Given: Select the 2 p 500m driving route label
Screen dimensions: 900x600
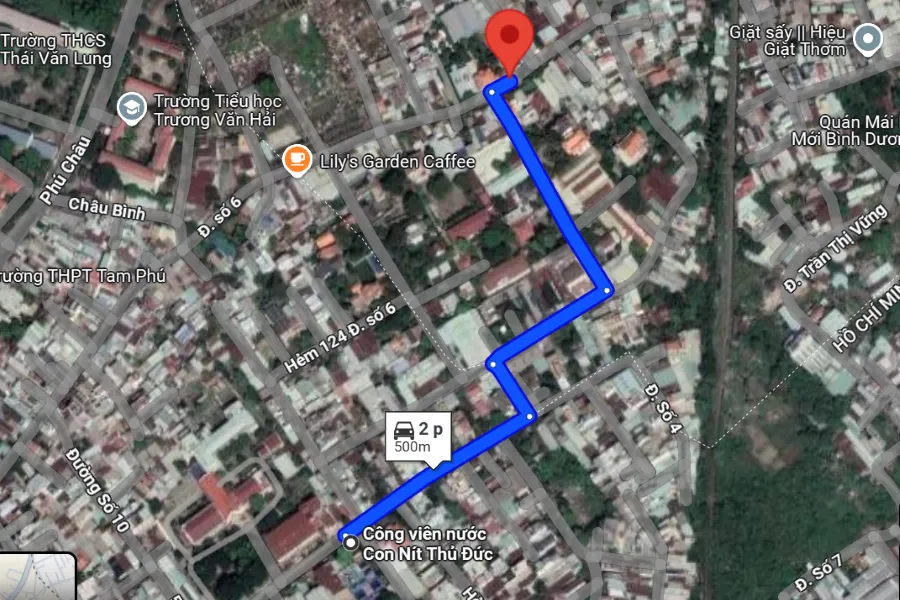Looking at the screenshot, I should click(x=419, y=437).
